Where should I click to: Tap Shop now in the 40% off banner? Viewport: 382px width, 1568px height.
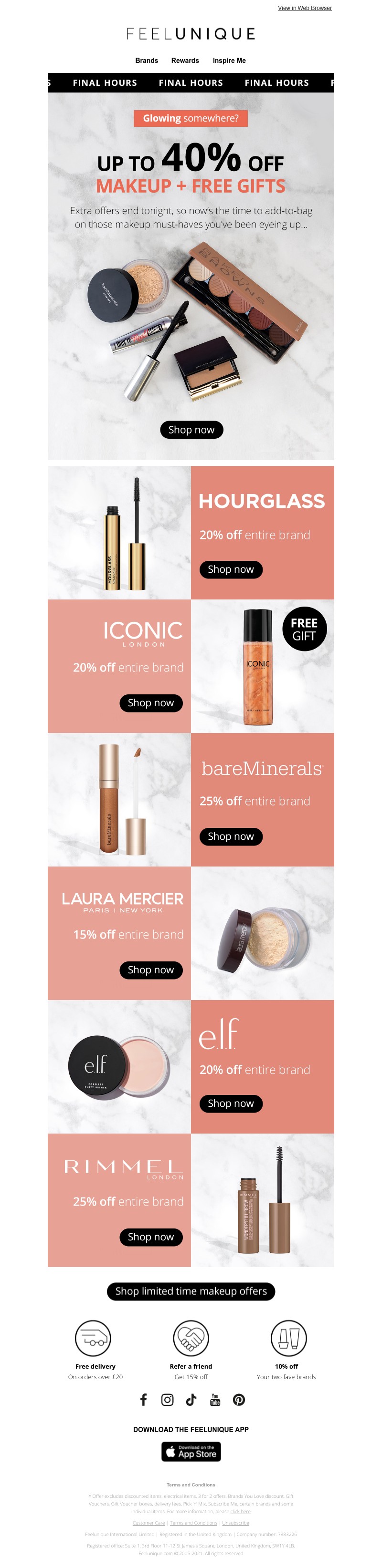click(x=191, y=430)
